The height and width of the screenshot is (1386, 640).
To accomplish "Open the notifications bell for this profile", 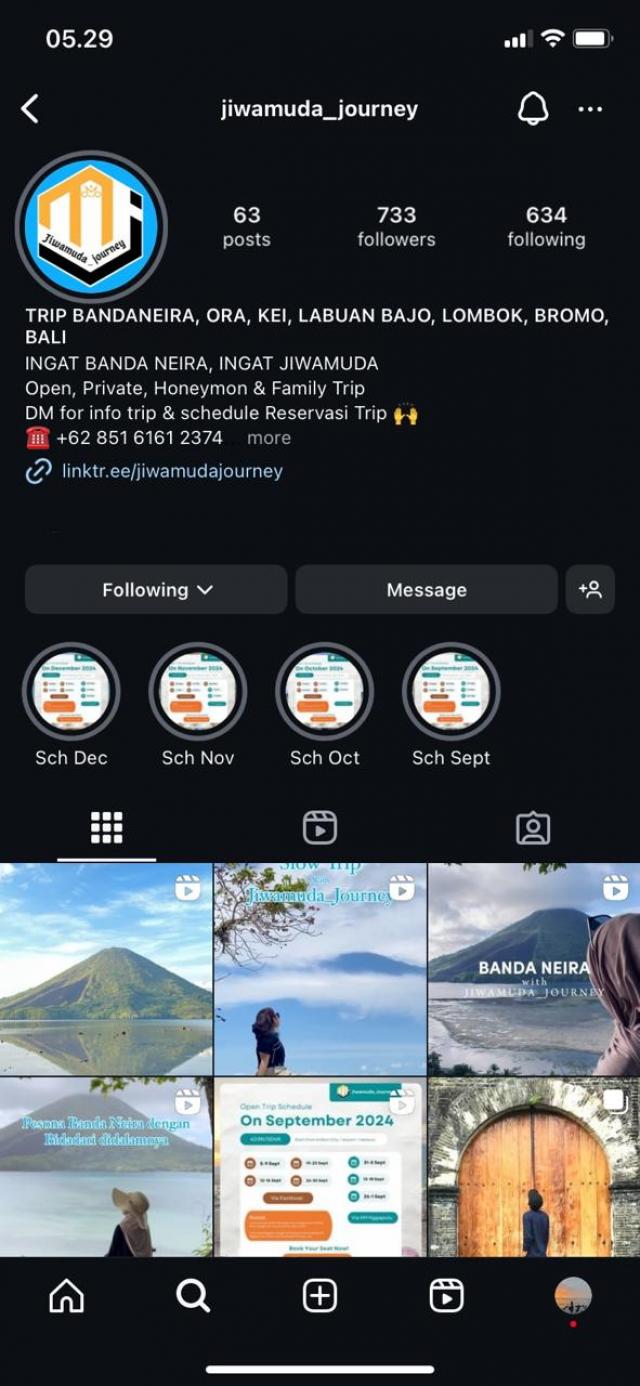I will coord(533,109).
